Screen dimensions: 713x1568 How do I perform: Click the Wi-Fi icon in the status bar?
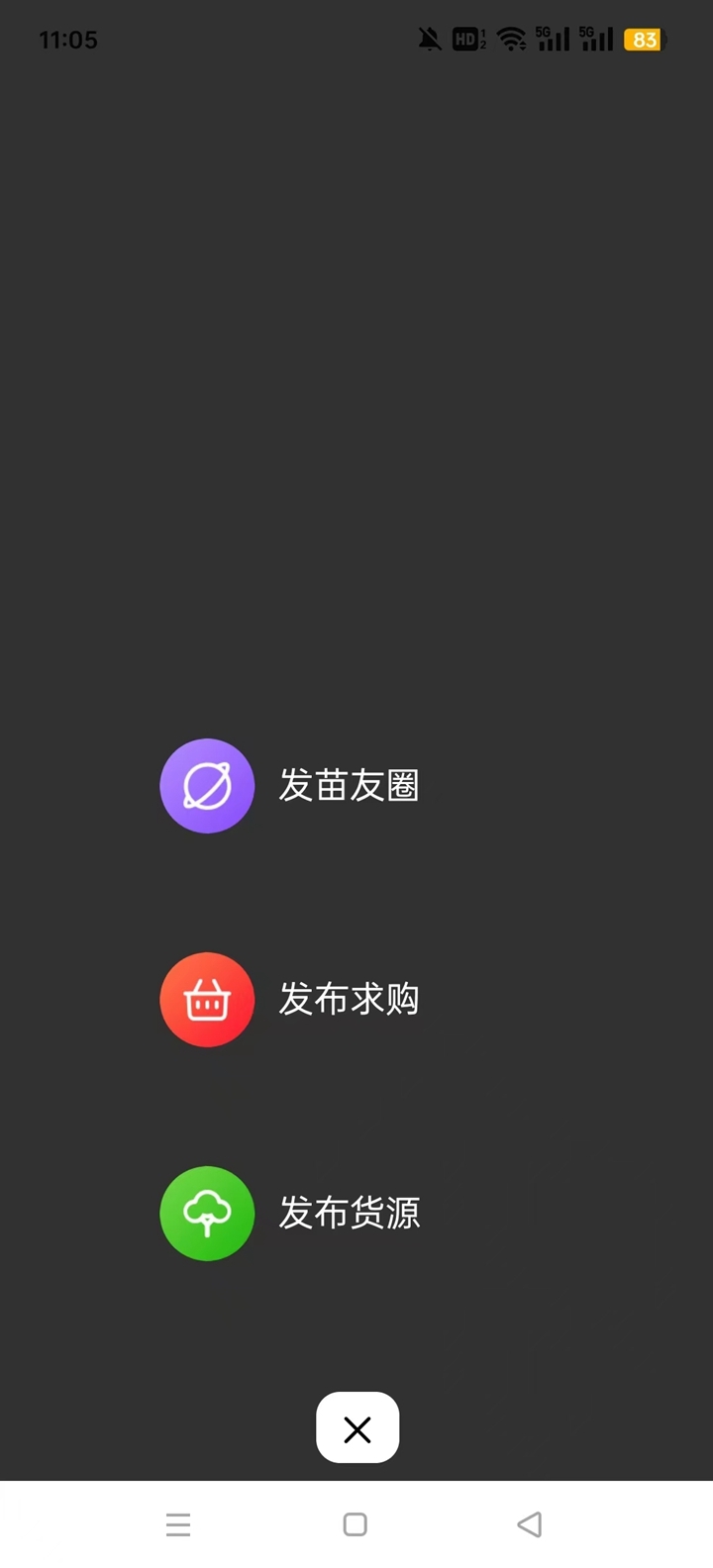(511, 40)
